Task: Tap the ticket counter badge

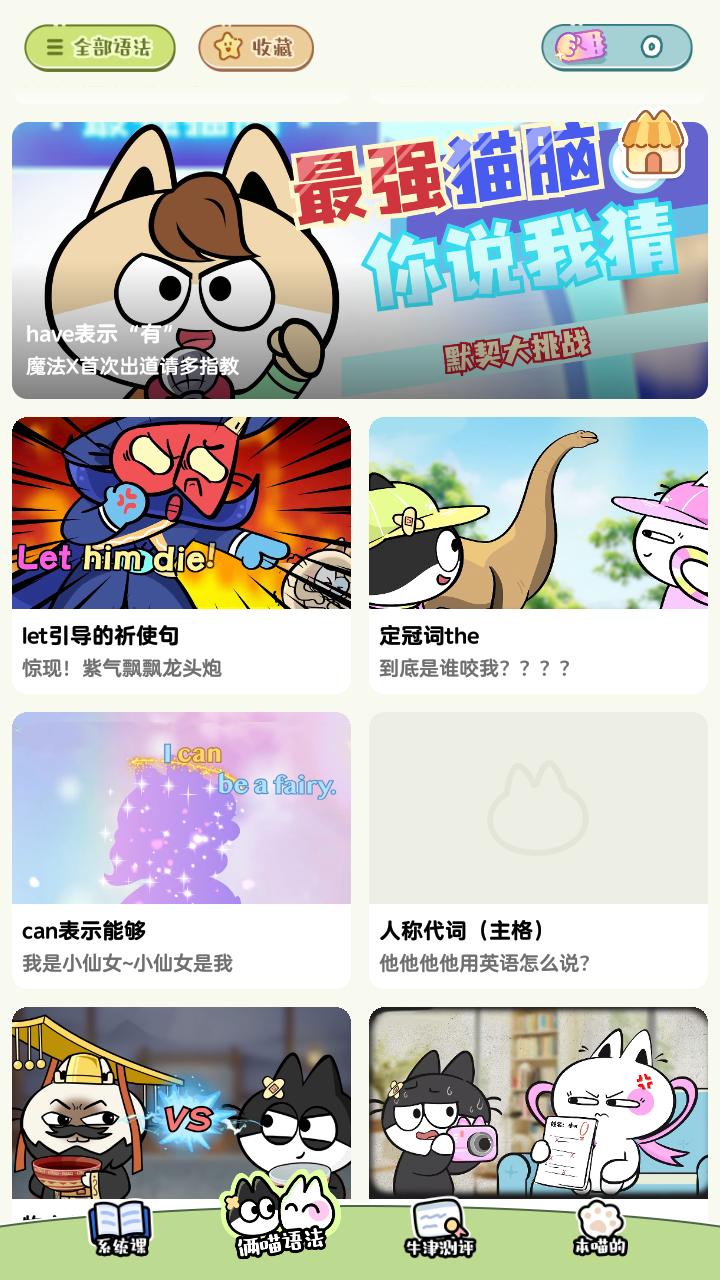Action: (616, 47)
